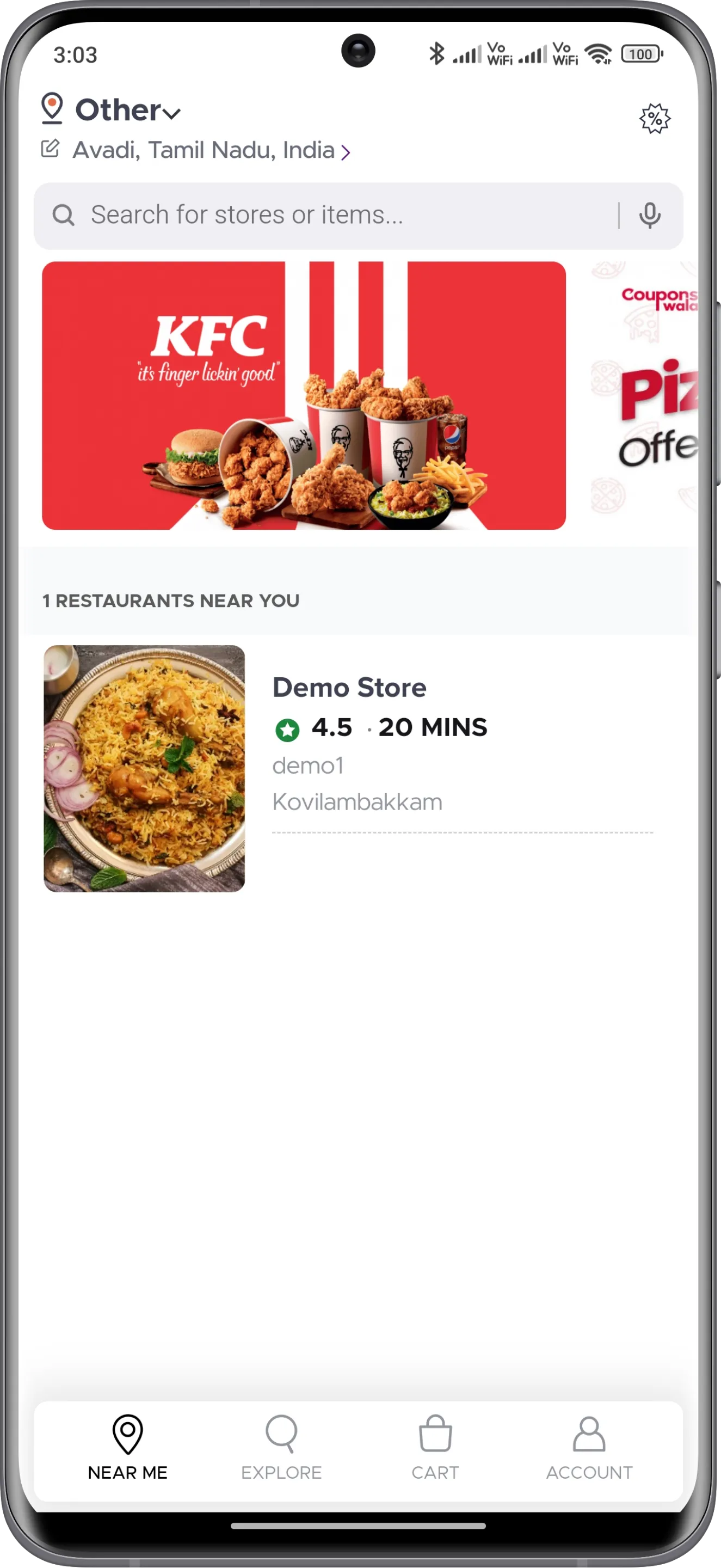This screenshot has width=721, height=1568.
Task: Open full address via chevron after India
Action: (346, 152)
